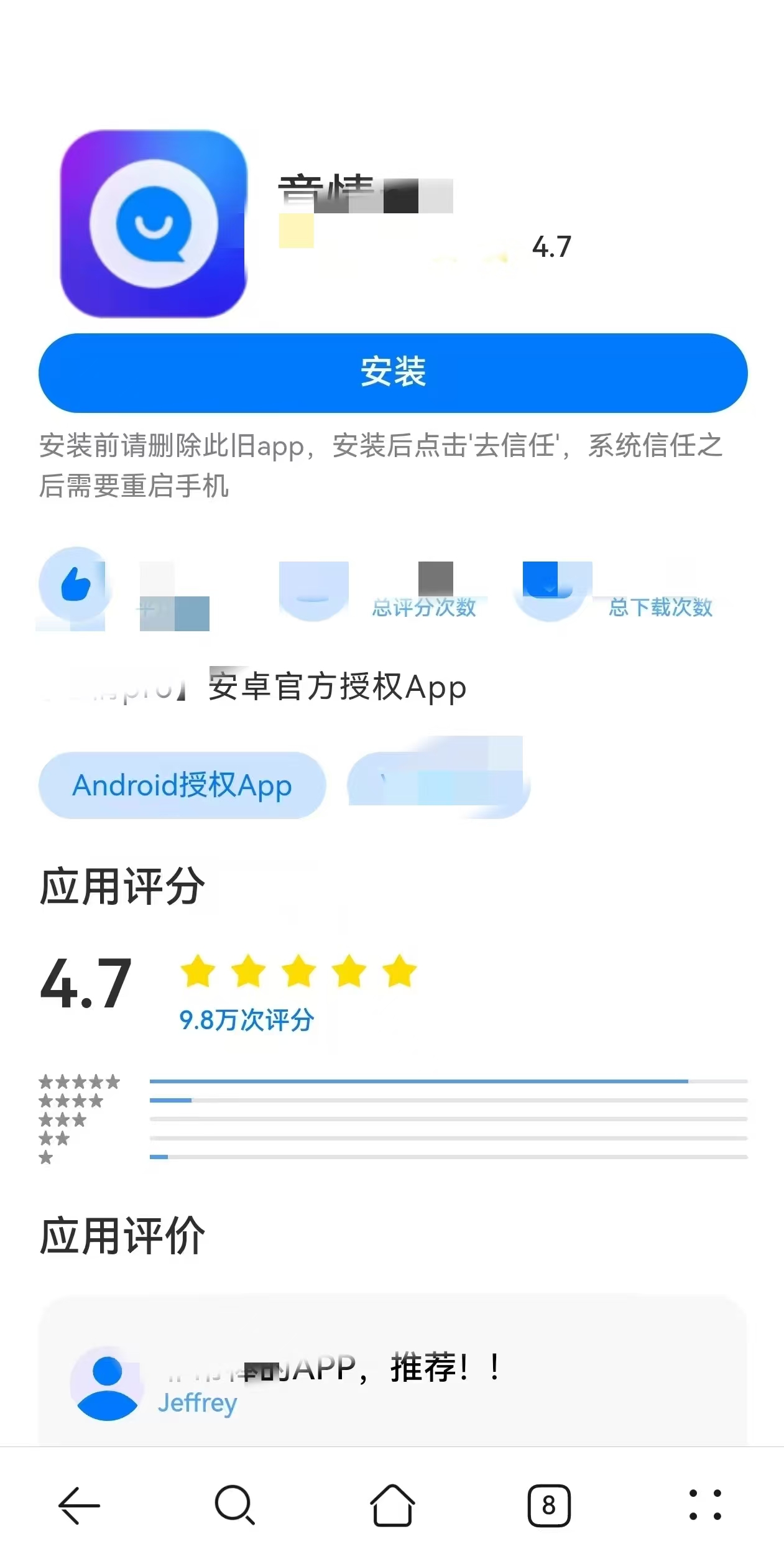This screenshot has width=784, height=1564.
Task: Select the Android授权App tag
Action: pos(182,785)
